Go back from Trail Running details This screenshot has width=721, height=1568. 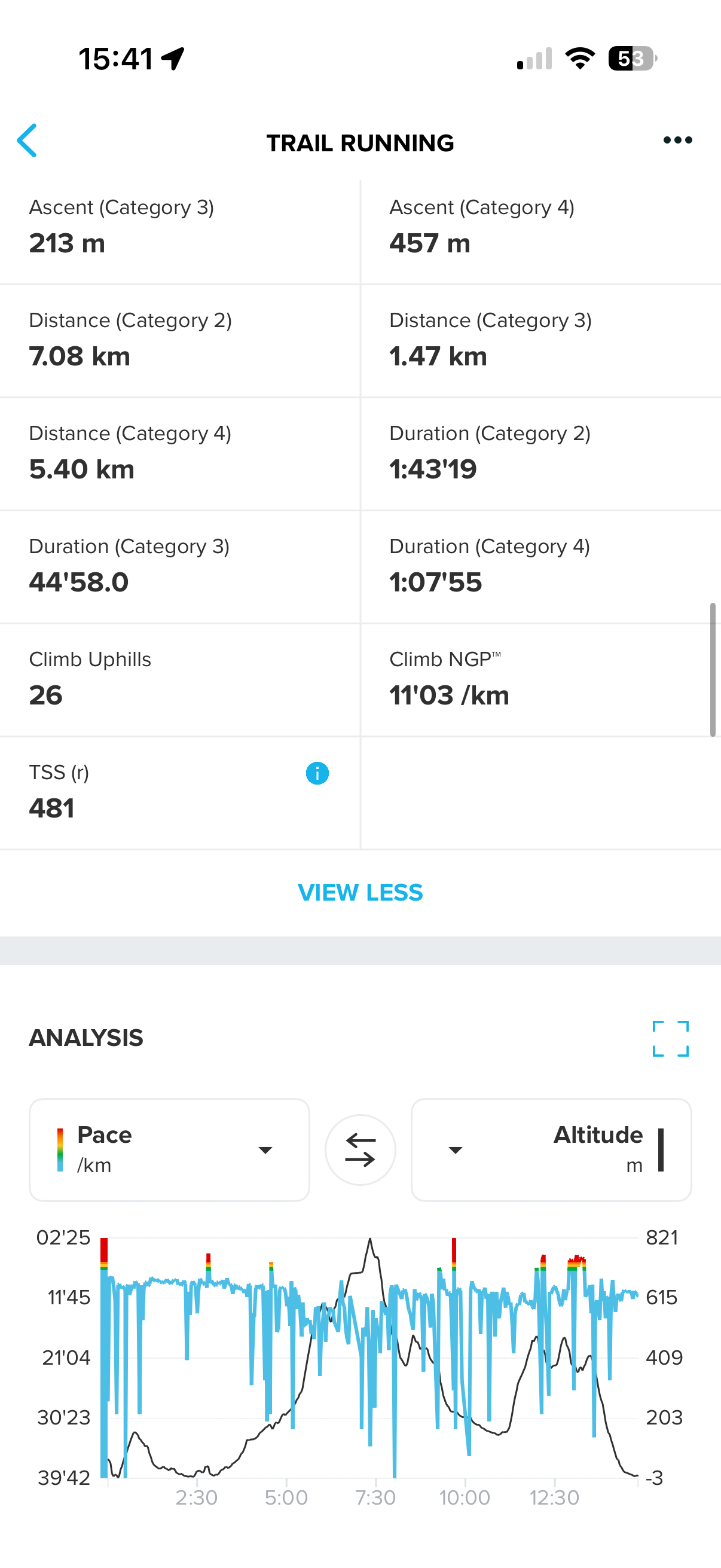click(28, 141)
